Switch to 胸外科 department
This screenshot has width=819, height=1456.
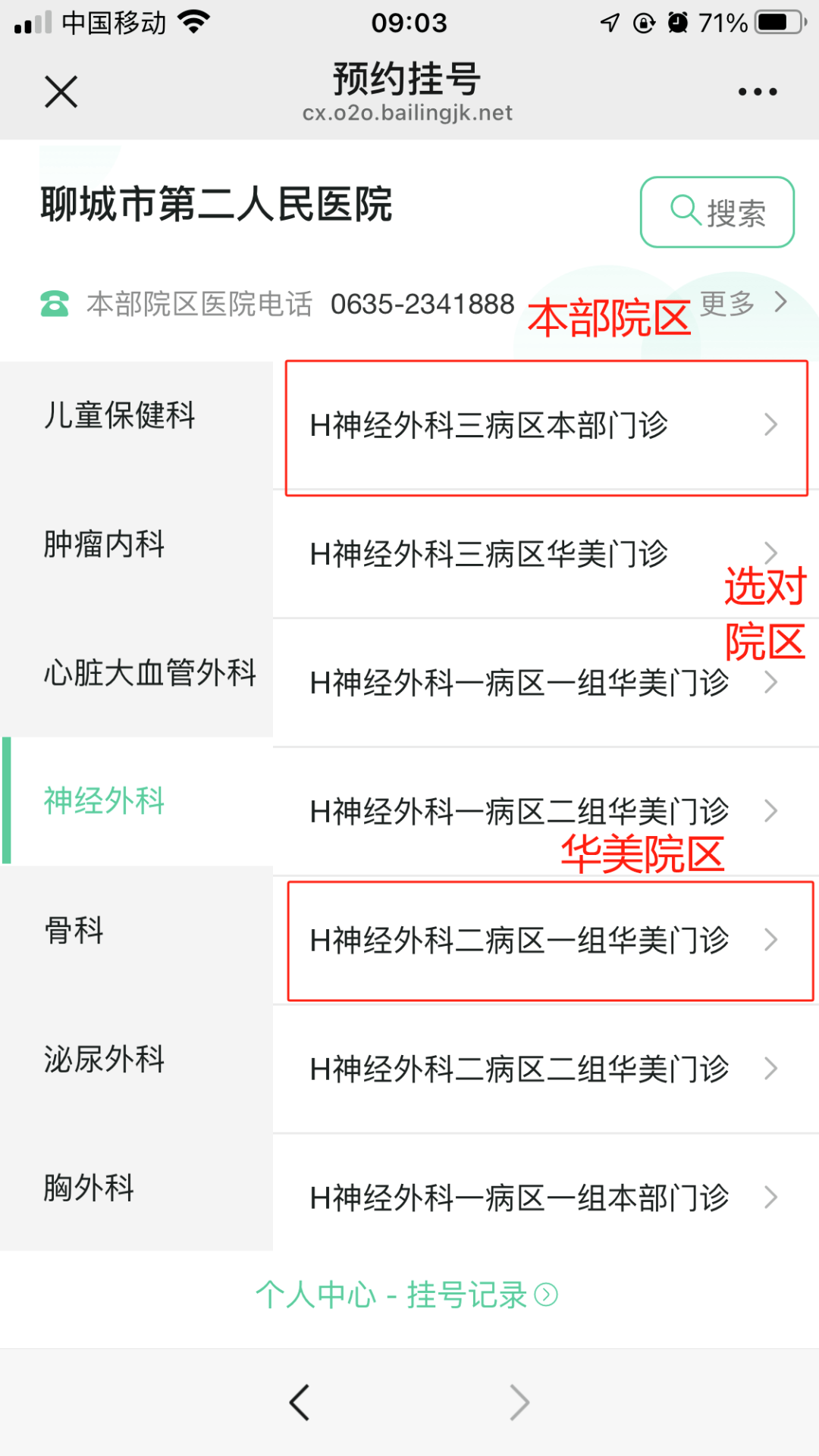click(89, 1188)
